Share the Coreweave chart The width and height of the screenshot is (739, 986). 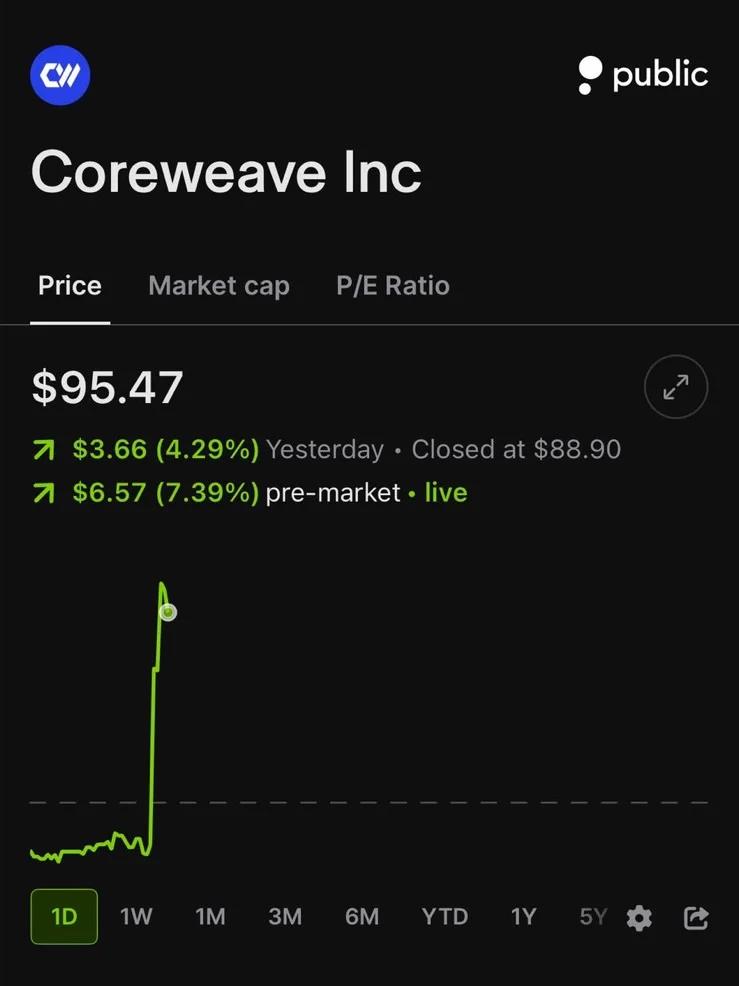(x=696, y=918)
